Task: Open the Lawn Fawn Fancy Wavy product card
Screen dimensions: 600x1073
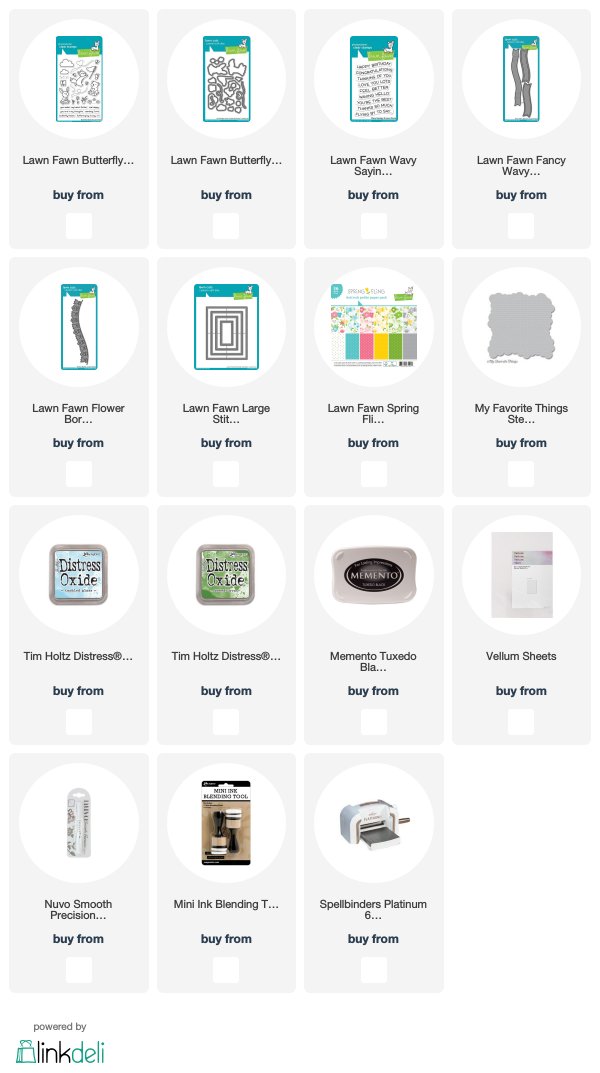Action: (521, 129)
